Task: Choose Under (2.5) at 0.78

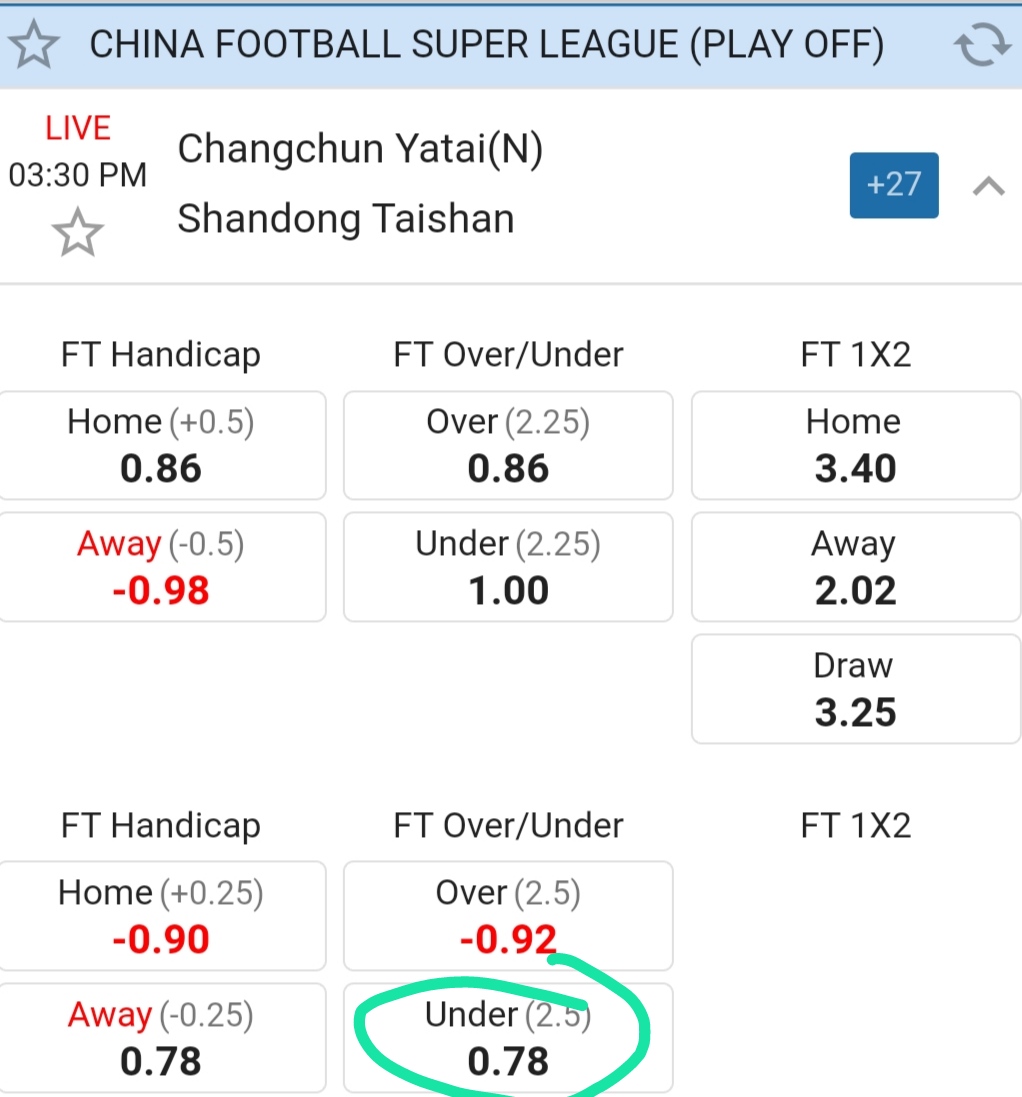Action: pos(508,1038)
